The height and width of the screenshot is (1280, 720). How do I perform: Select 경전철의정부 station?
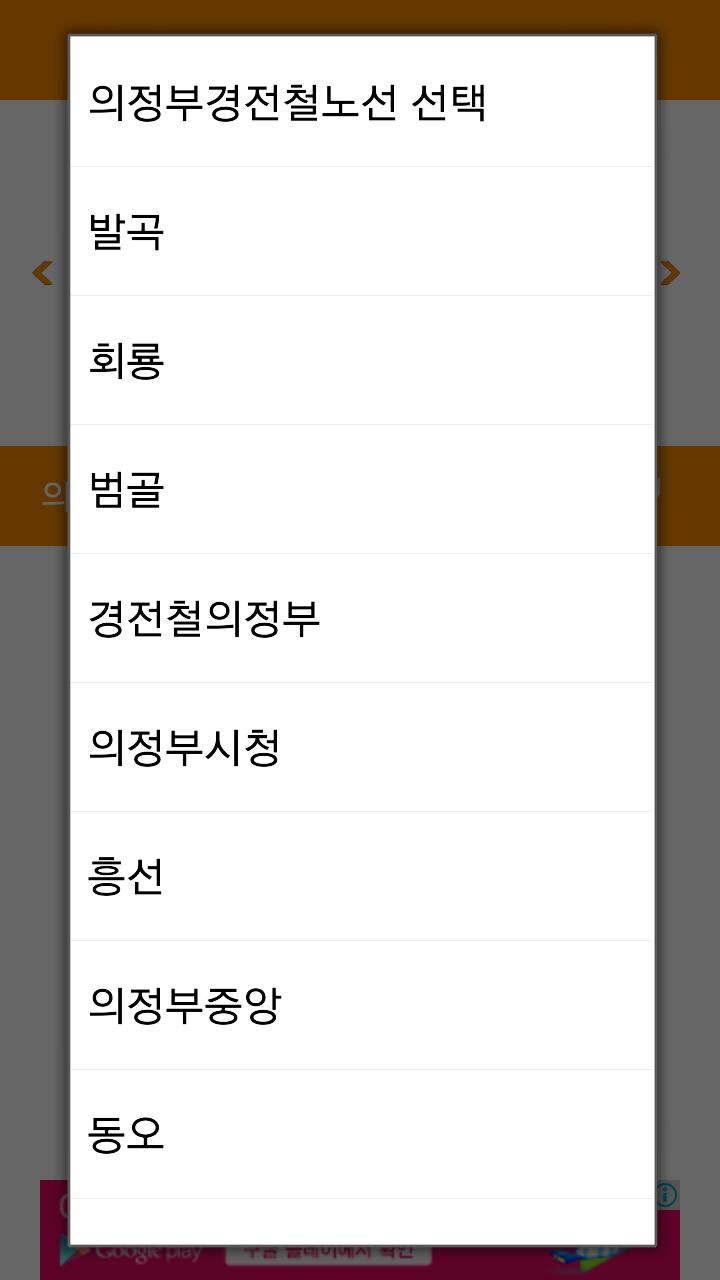tap(362, 618)
